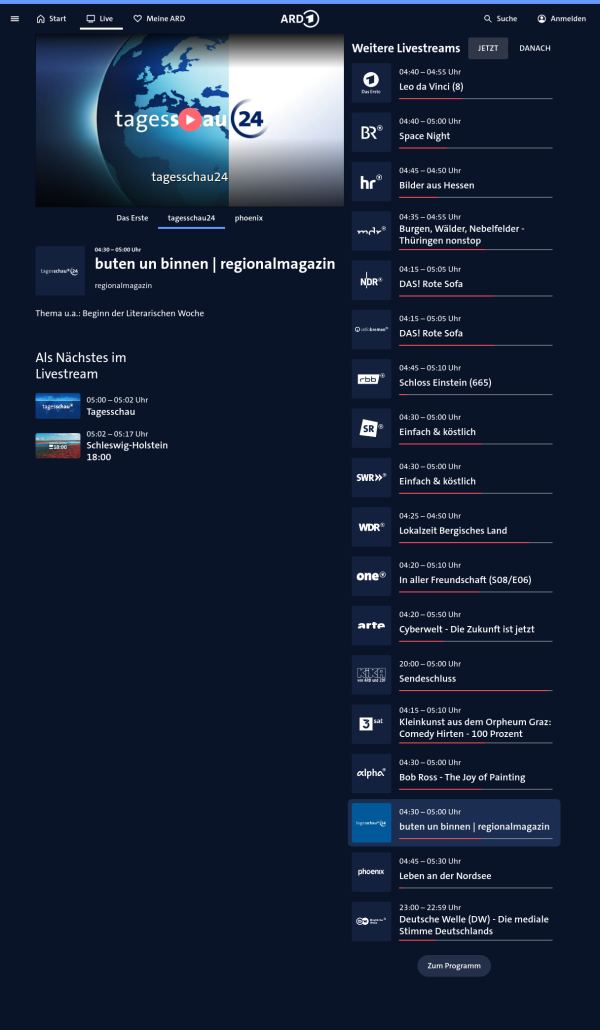The image size is (600, 1030).
Task: Open the Suche search
Action: click(x=500, y=18)
